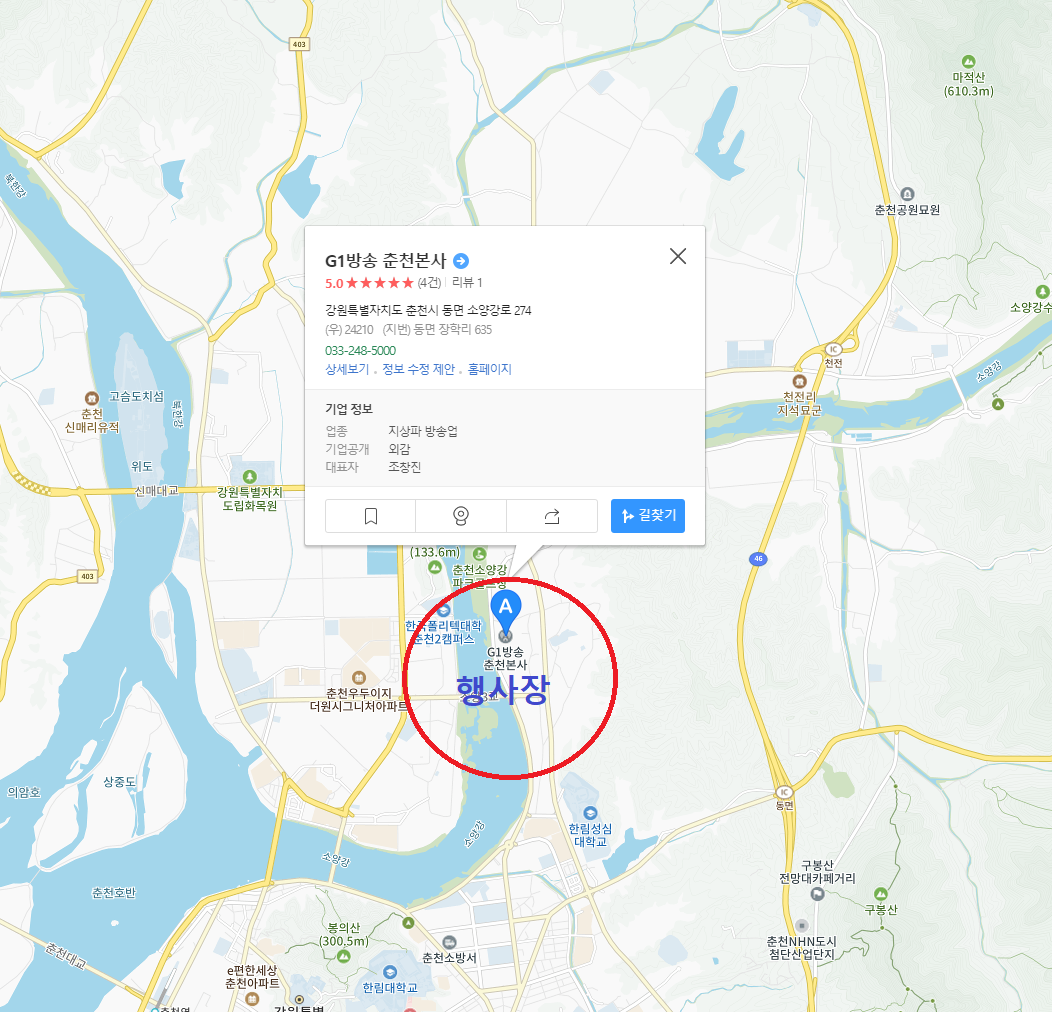Call the phone number 033-248-5000

tap(360, 350)
